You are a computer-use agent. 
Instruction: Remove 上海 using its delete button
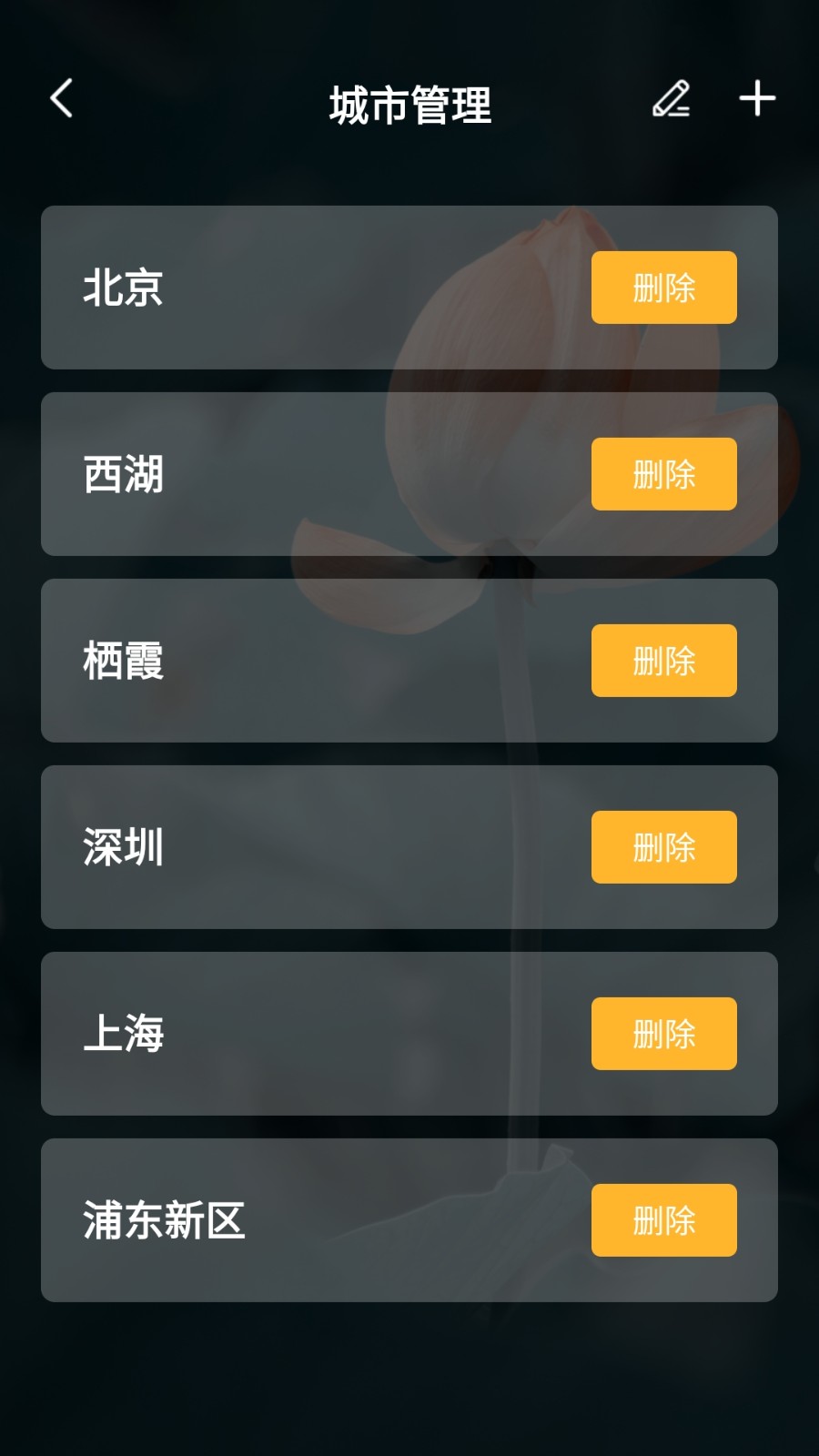(663, 1034)
